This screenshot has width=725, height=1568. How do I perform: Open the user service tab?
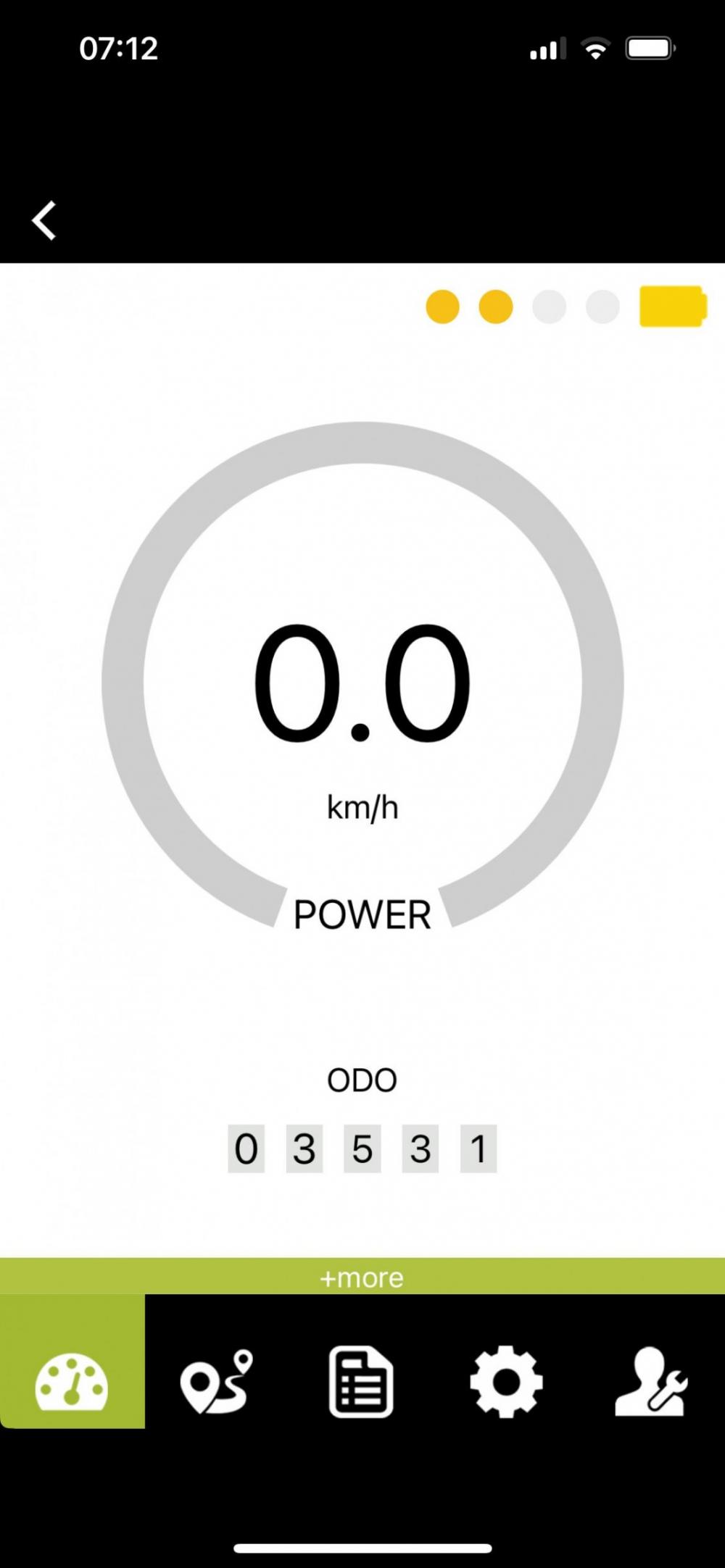(650, 1382)
